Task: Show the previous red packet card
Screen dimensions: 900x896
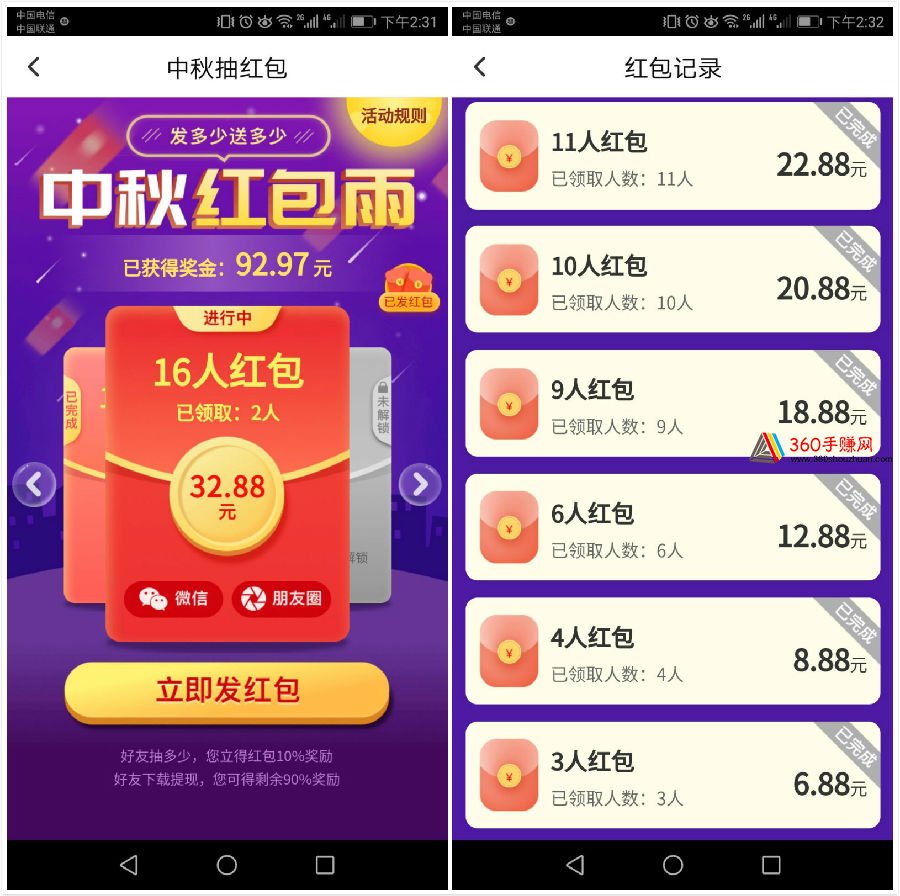Action: [34, 485]
